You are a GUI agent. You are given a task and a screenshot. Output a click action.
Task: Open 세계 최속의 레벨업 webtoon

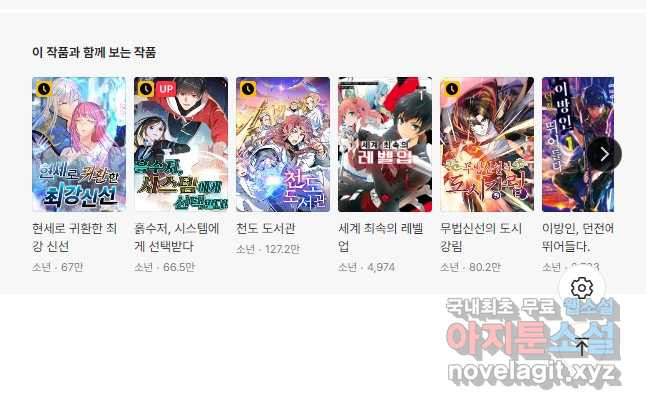(385, 145)
